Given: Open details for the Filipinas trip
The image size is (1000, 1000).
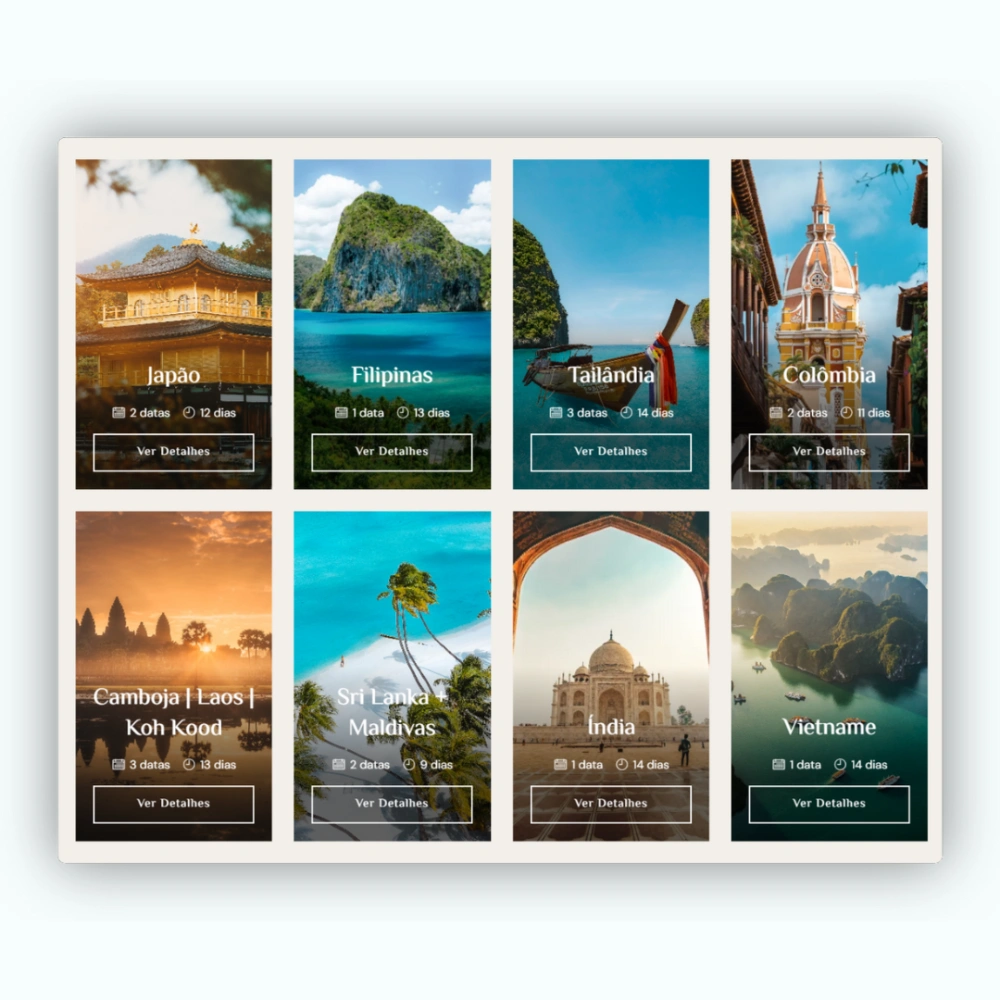Looking at the screenshot, I should point(392,452).
